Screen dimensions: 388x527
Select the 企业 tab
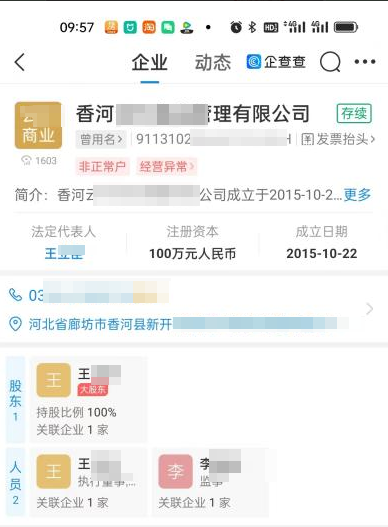[x=150, y=63]
